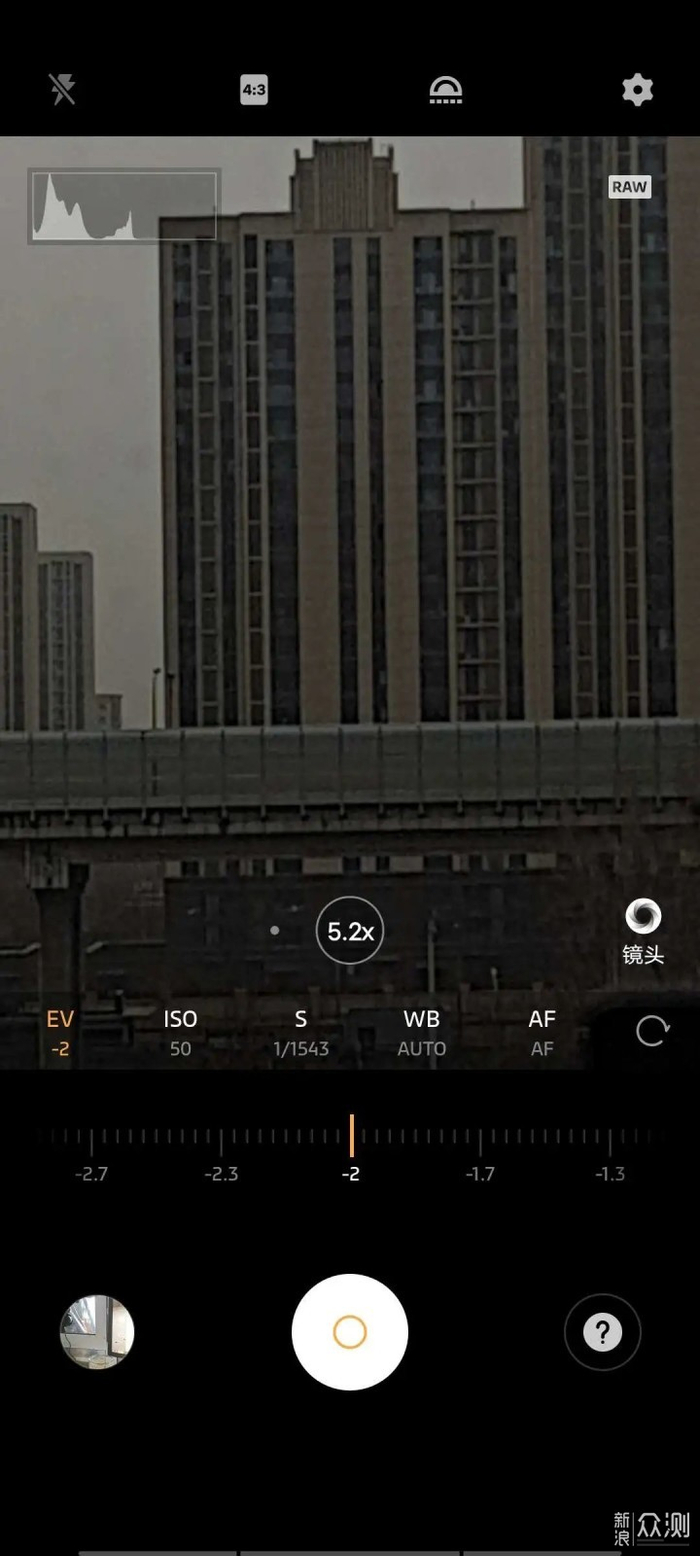Select the WB white balance parameter
This screenshot has height=1556, width=700.
(x=421, y=1032)
